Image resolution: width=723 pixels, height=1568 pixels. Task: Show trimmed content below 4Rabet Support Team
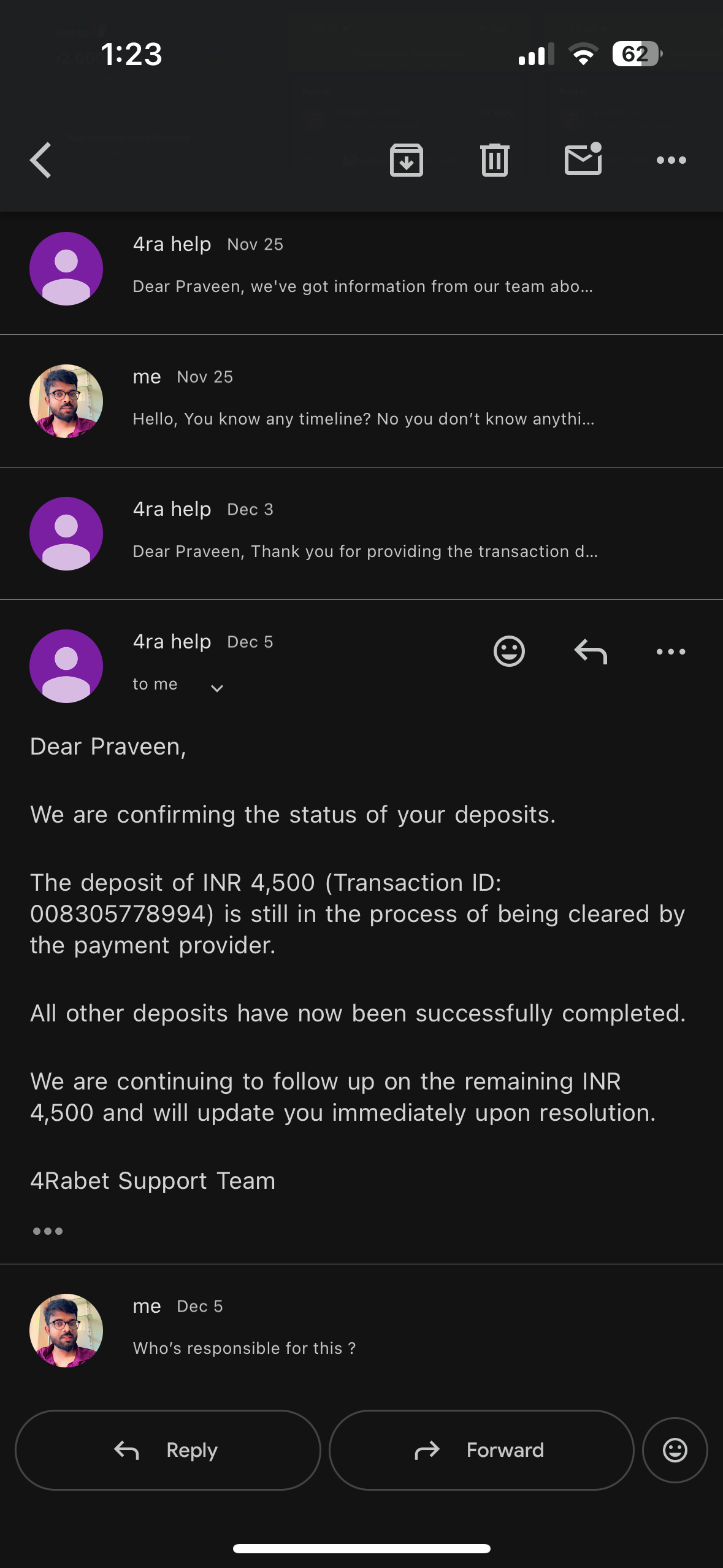click(x=48, y=1231)
